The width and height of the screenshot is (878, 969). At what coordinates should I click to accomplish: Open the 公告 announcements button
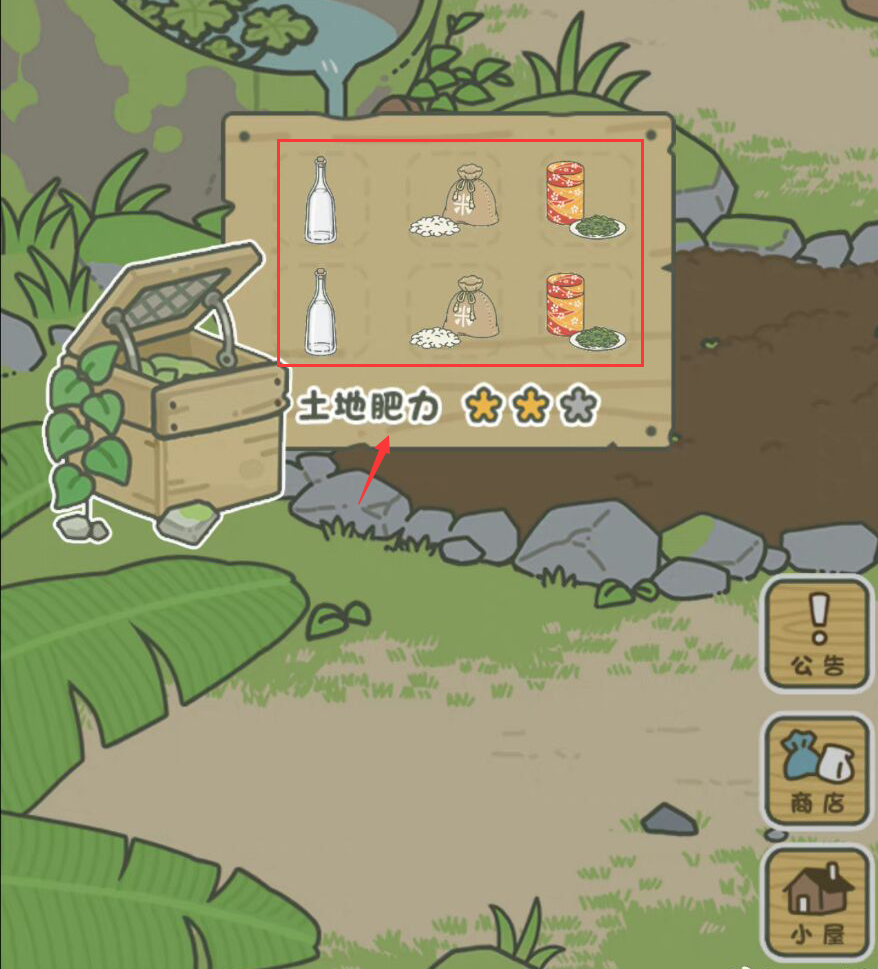(818, 635)
